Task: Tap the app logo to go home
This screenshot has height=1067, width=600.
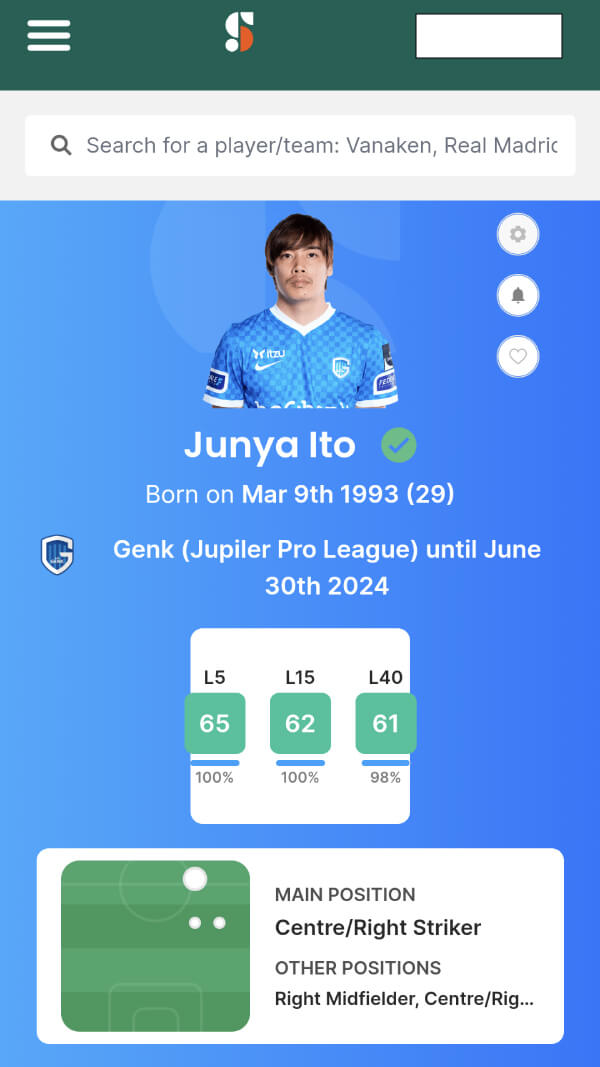Action: point(239,33)
